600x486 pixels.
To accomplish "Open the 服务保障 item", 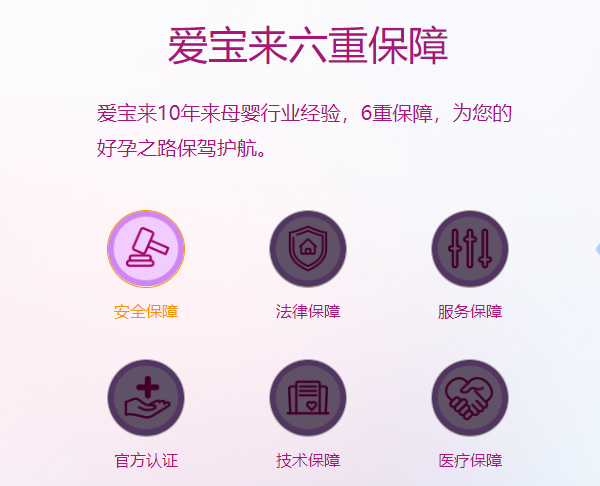I will (x=470, y=249).
